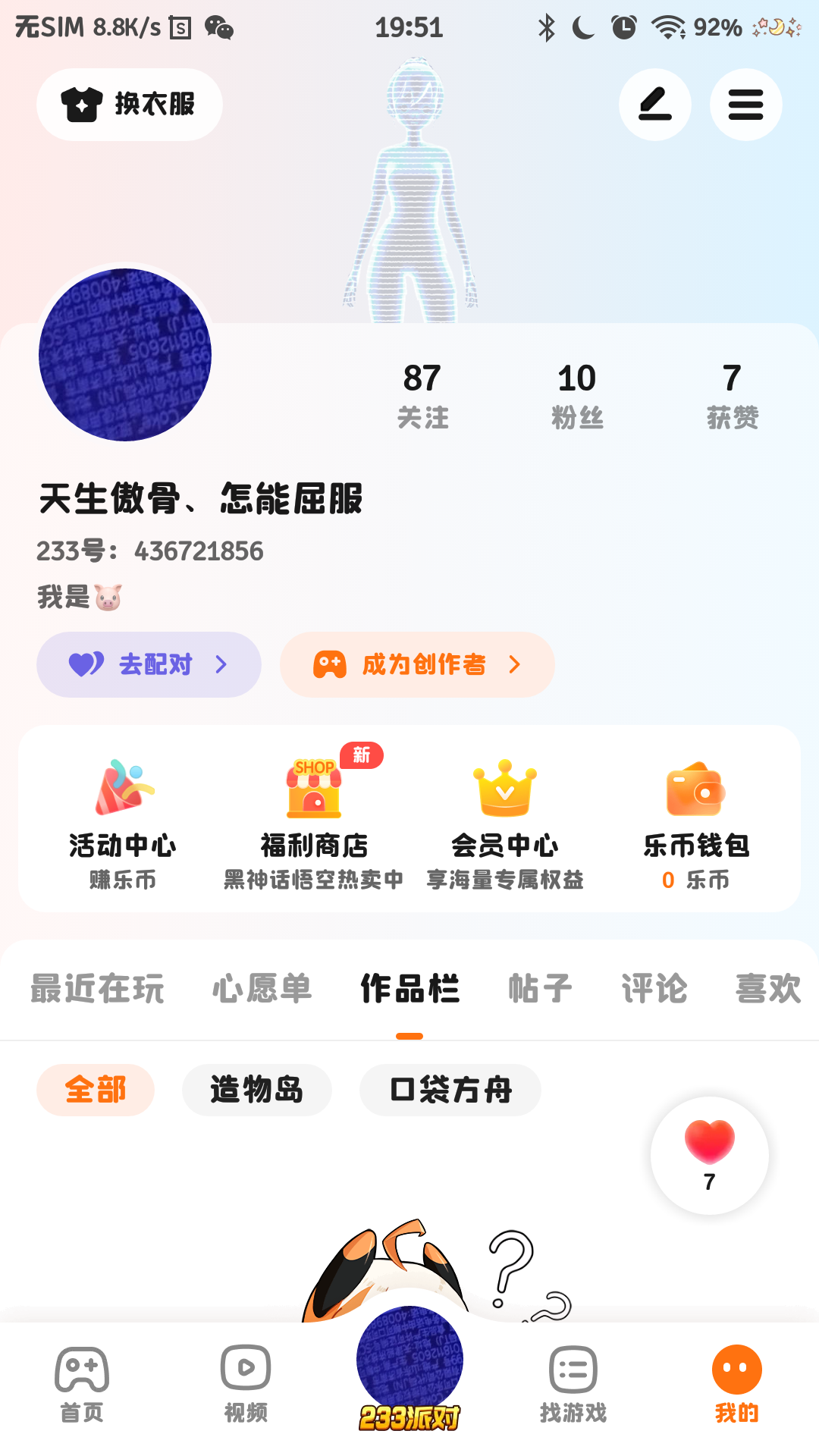Tap the 去配对 matching button
This screenshot has height=1456, width=819.
[149, 664]
